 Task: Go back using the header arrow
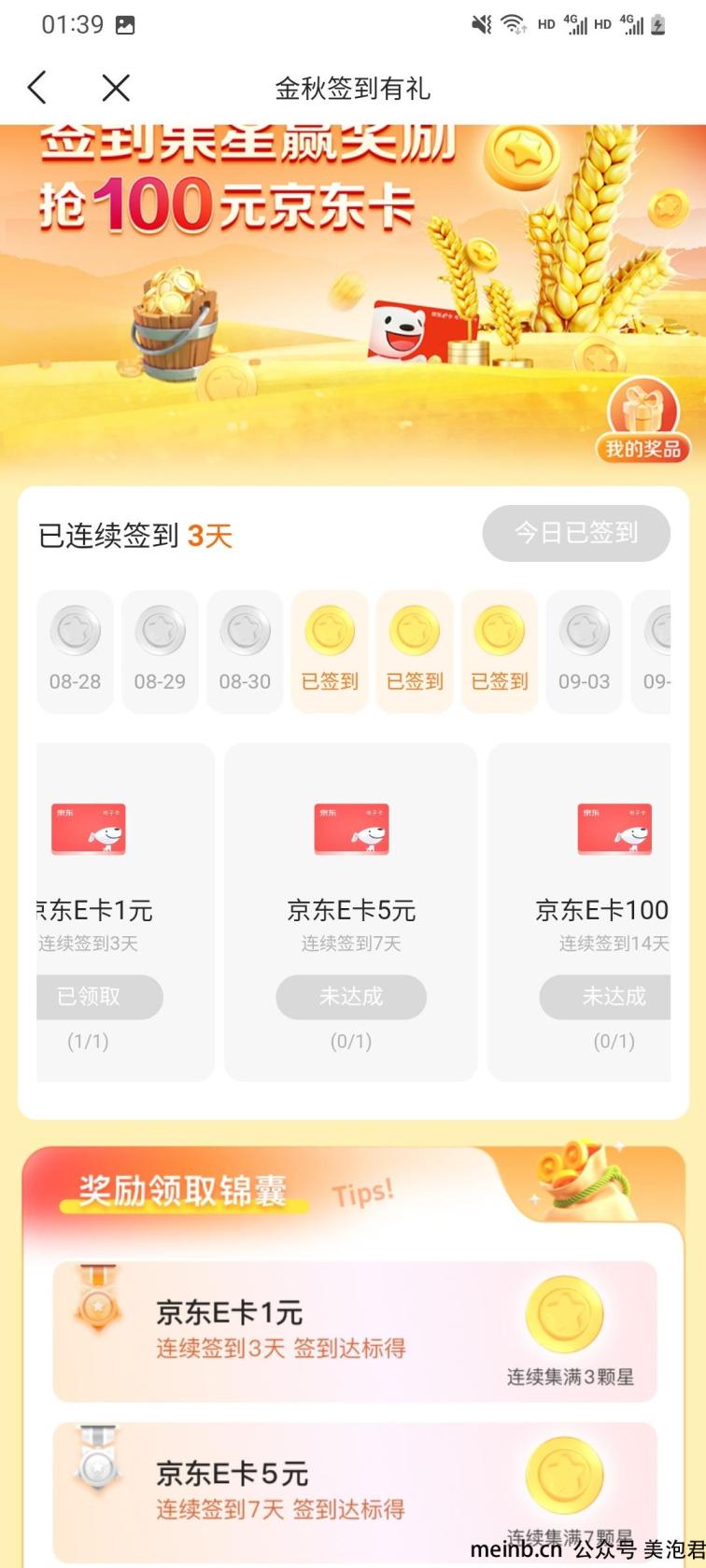(37, 88)
